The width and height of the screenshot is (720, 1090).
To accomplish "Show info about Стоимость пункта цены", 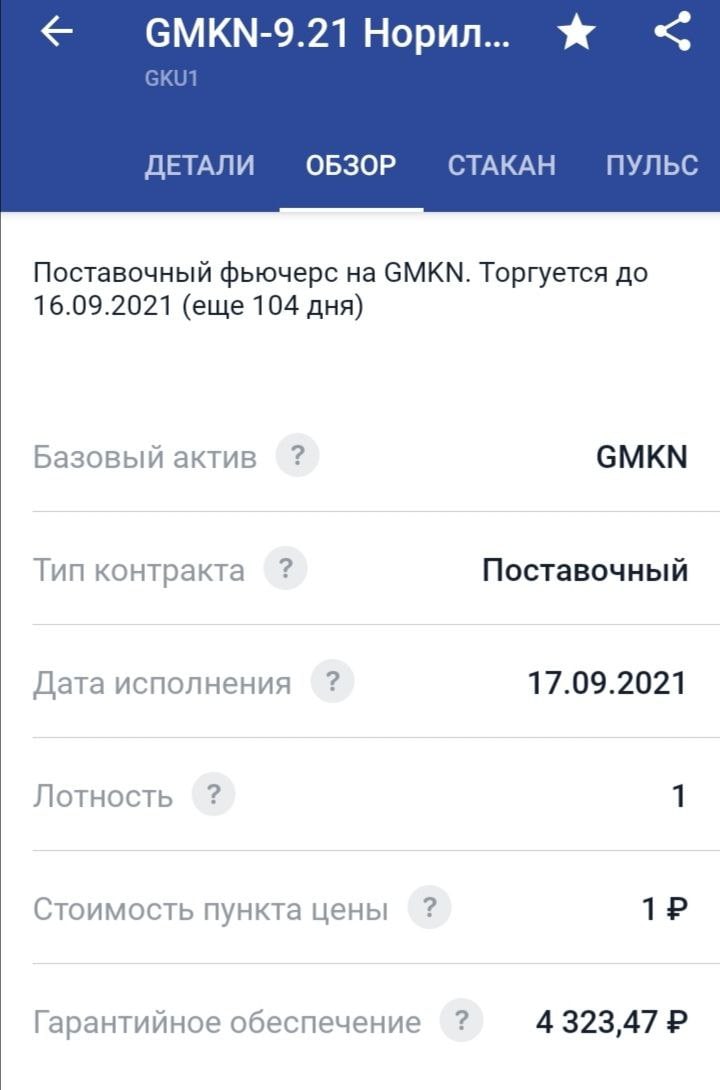I will (x=429, y=909).
